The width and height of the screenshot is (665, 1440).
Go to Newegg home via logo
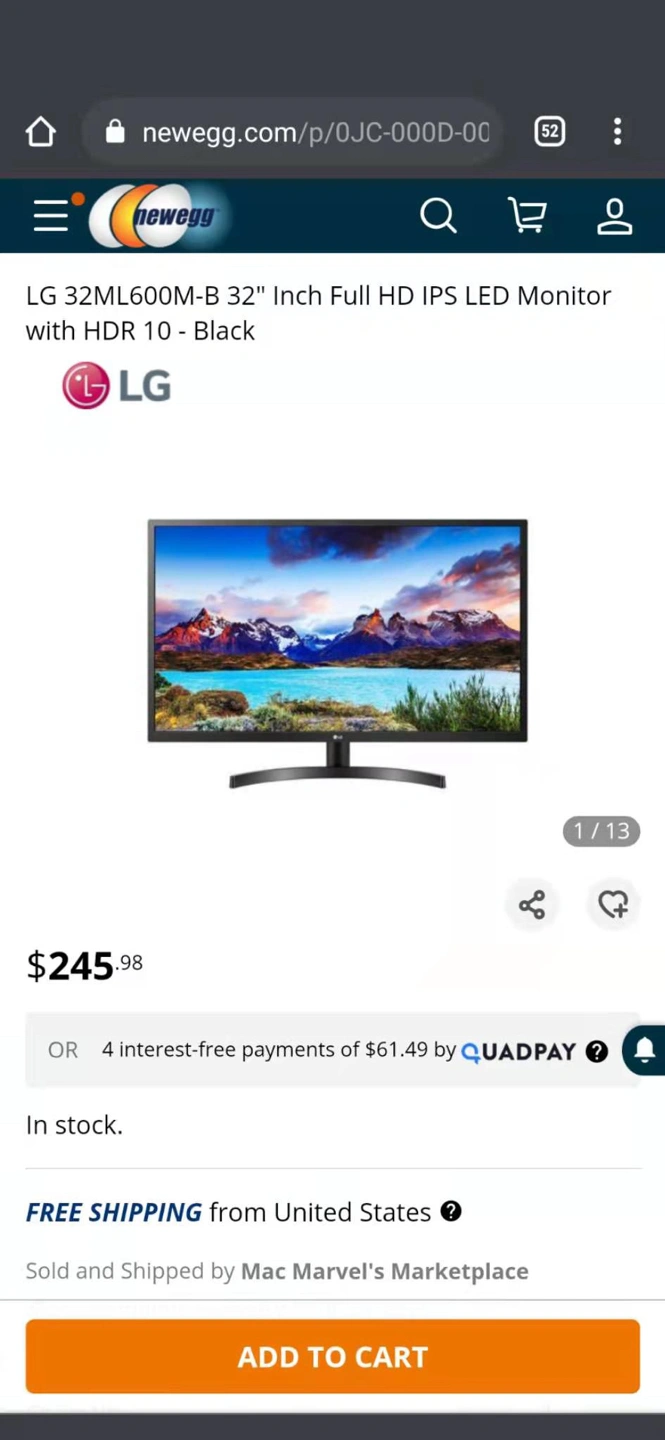point(160,216)
